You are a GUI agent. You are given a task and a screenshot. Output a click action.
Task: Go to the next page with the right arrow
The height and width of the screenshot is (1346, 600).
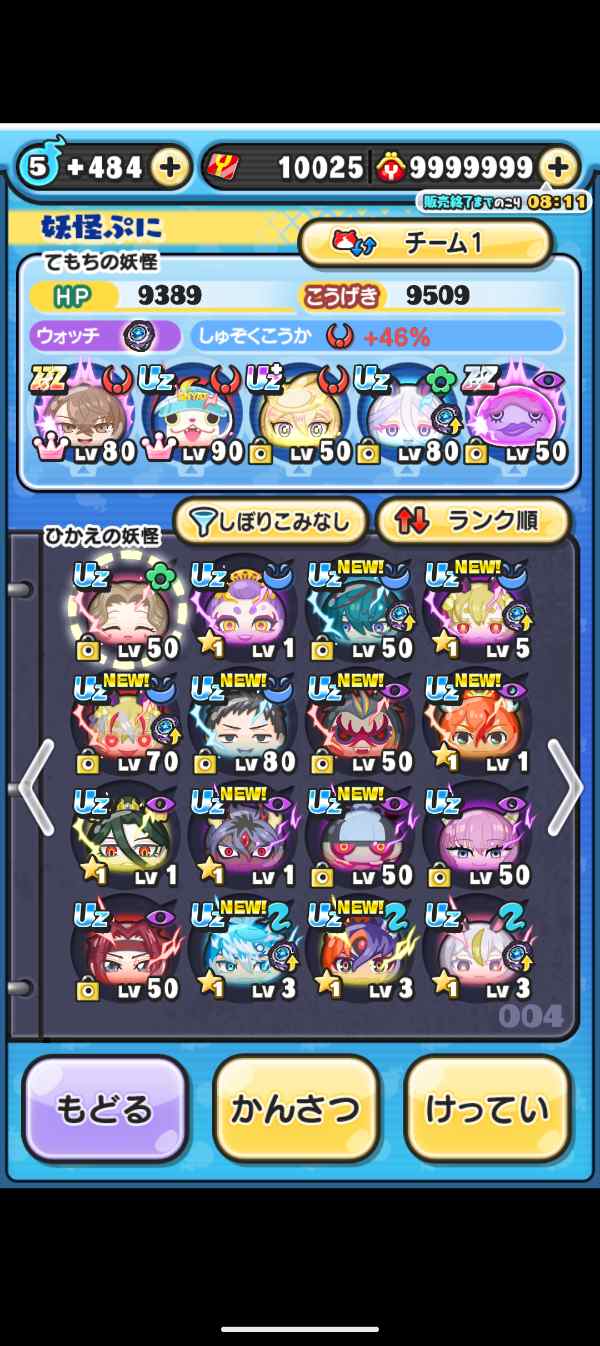point(564,787)
